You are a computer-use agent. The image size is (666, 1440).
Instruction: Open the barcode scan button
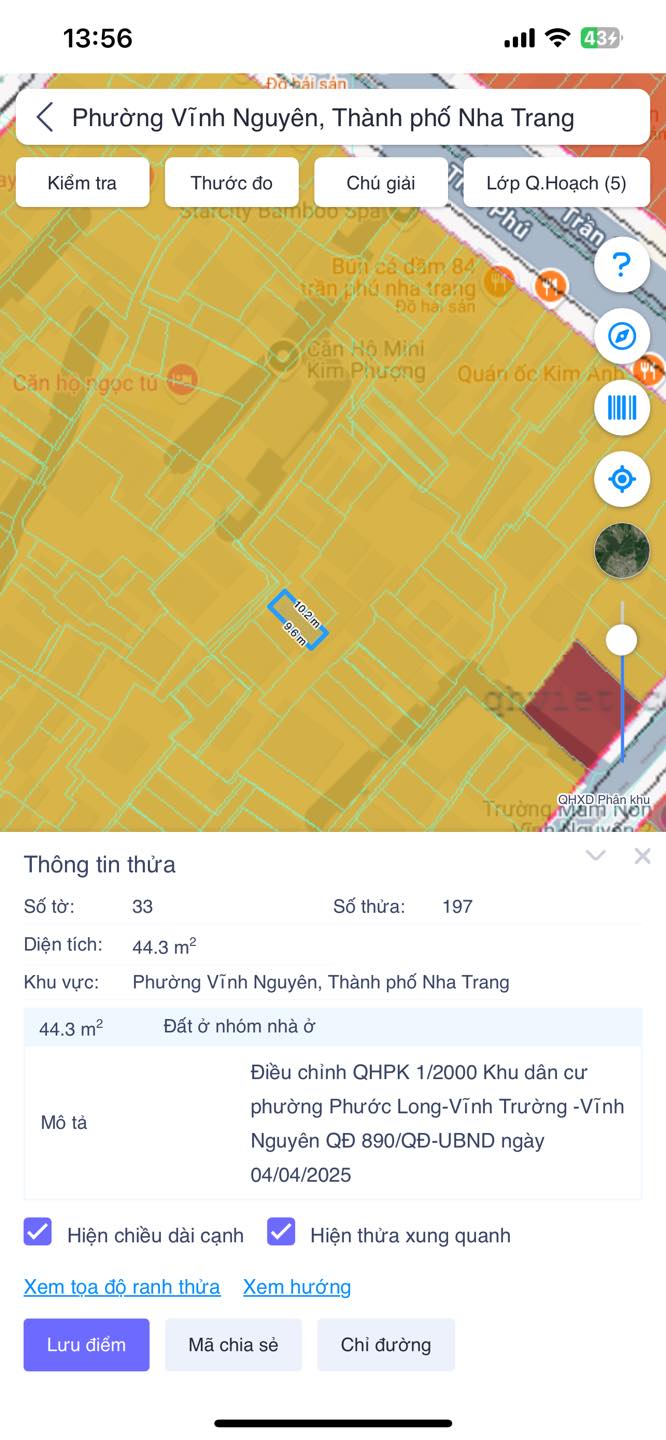coord(622,408)
